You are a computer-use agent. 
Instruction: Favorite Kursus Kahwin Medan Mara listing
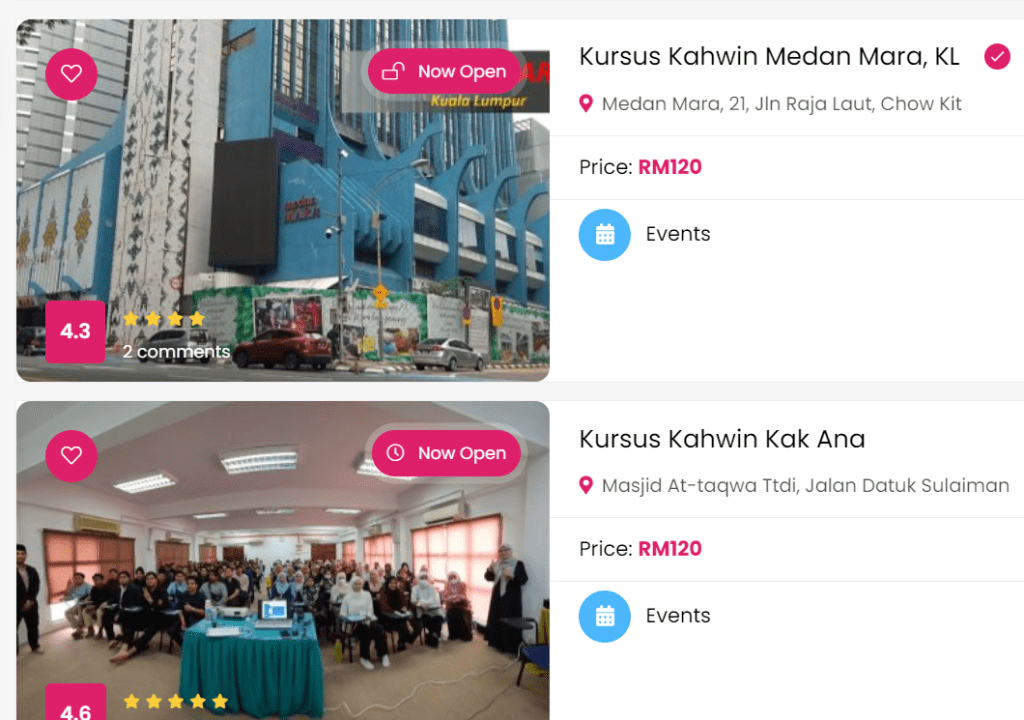[x=71, y=73]
